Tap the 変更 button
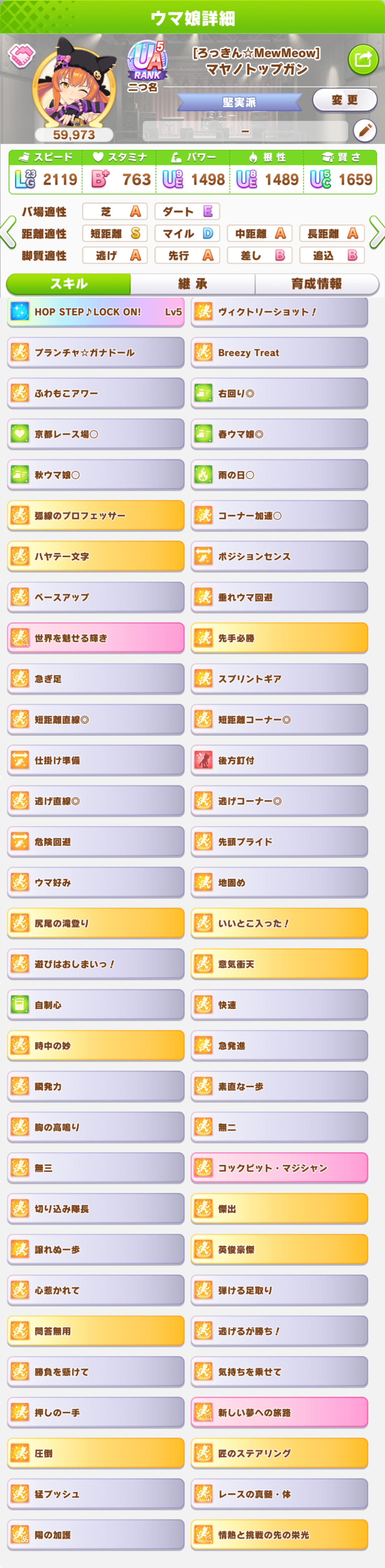 coord(344,100)
